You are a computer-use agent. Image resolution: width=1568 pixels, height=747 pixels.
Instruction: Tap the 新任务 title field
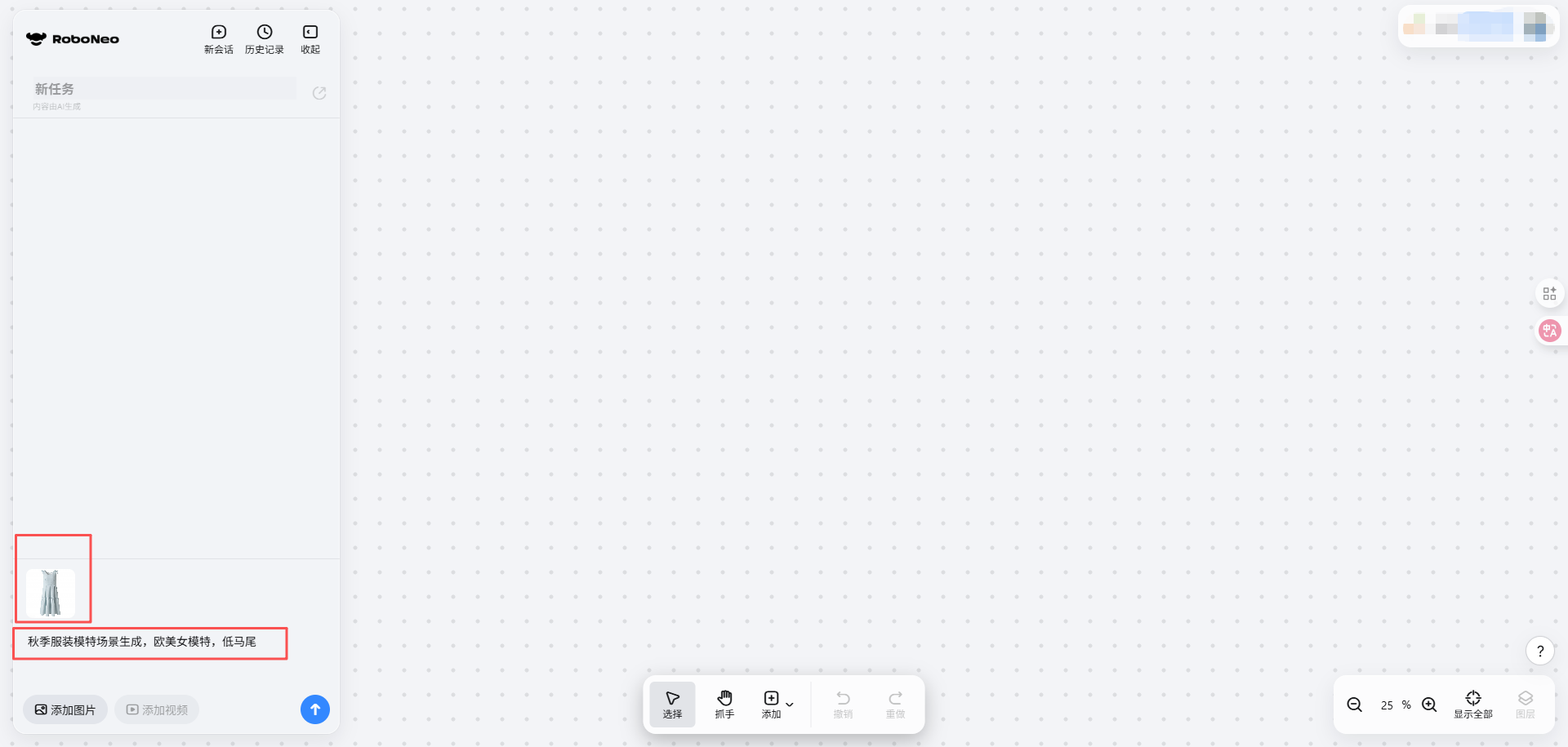(x=163, y=88)
